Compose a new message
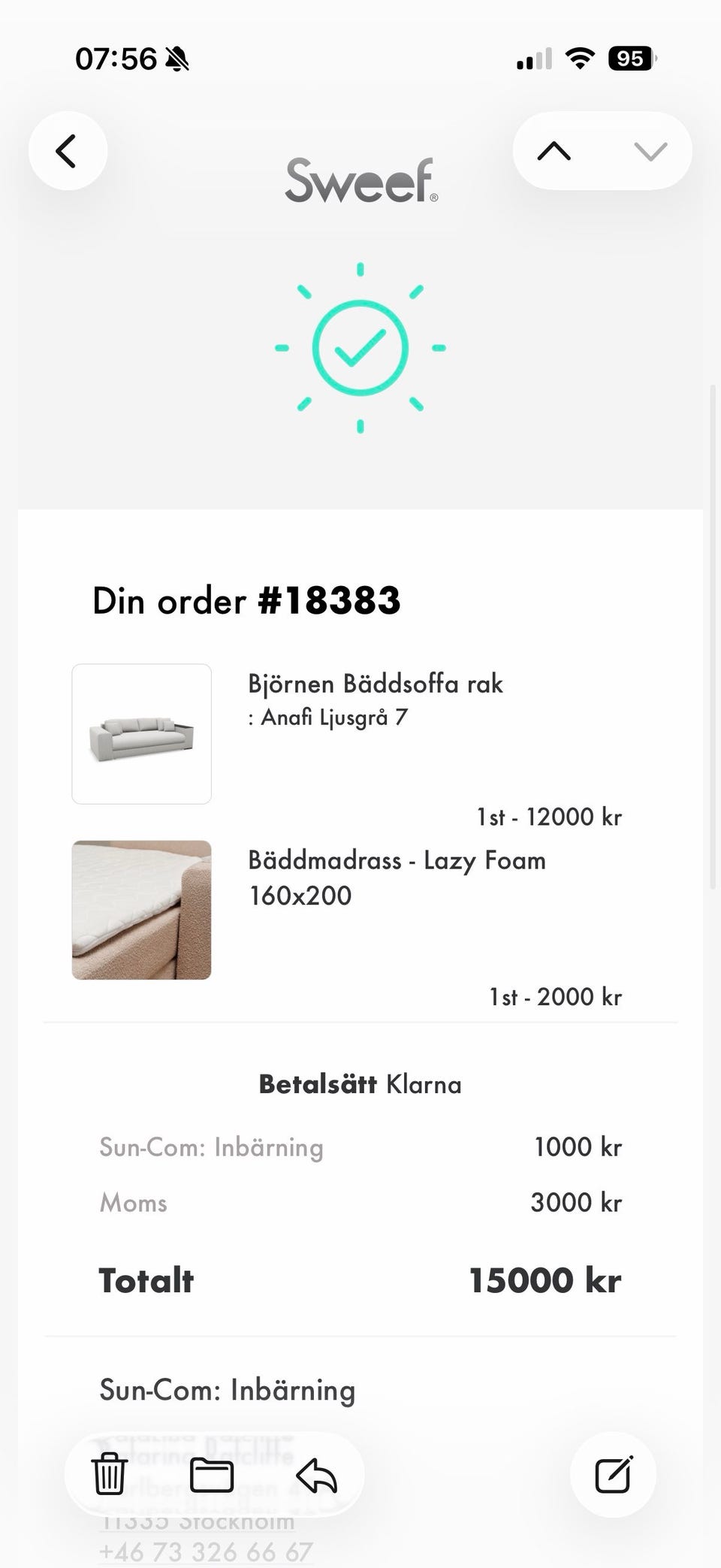721x1568 pixels. 613,1475
